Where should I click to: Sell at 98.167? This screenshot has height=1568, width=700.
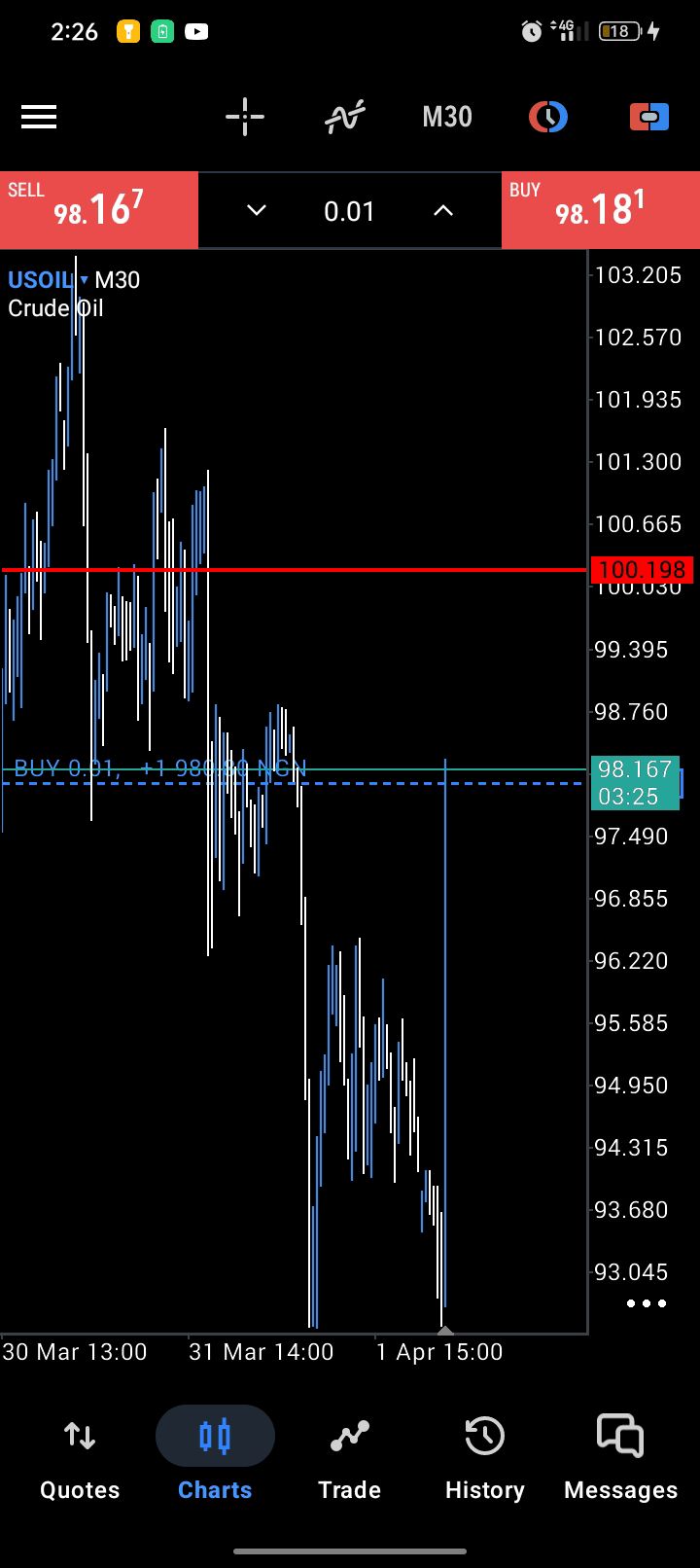[x=98, y=209]
